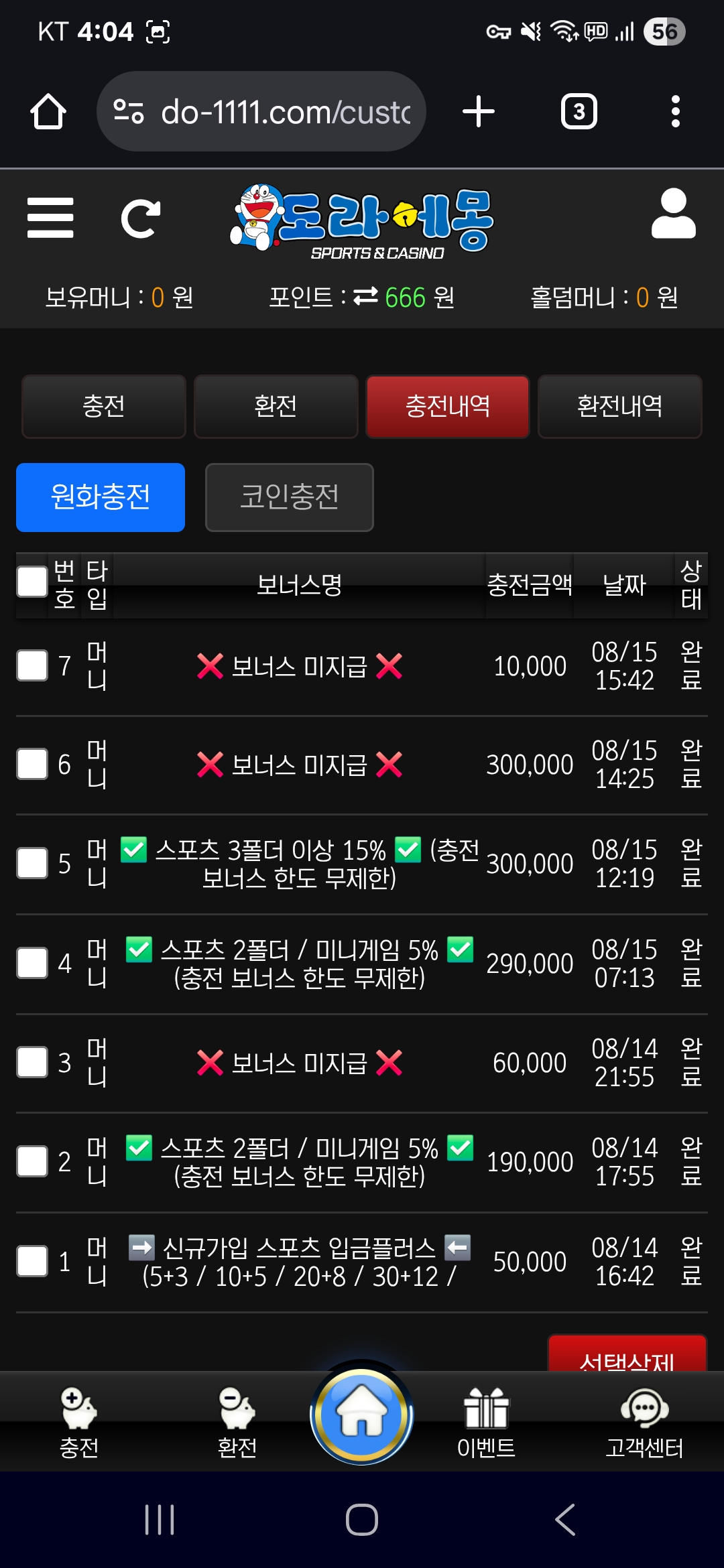This screenshot has width=724, height=1568.
Task: Select the 원화충전 button
Action: click(101, 497)
